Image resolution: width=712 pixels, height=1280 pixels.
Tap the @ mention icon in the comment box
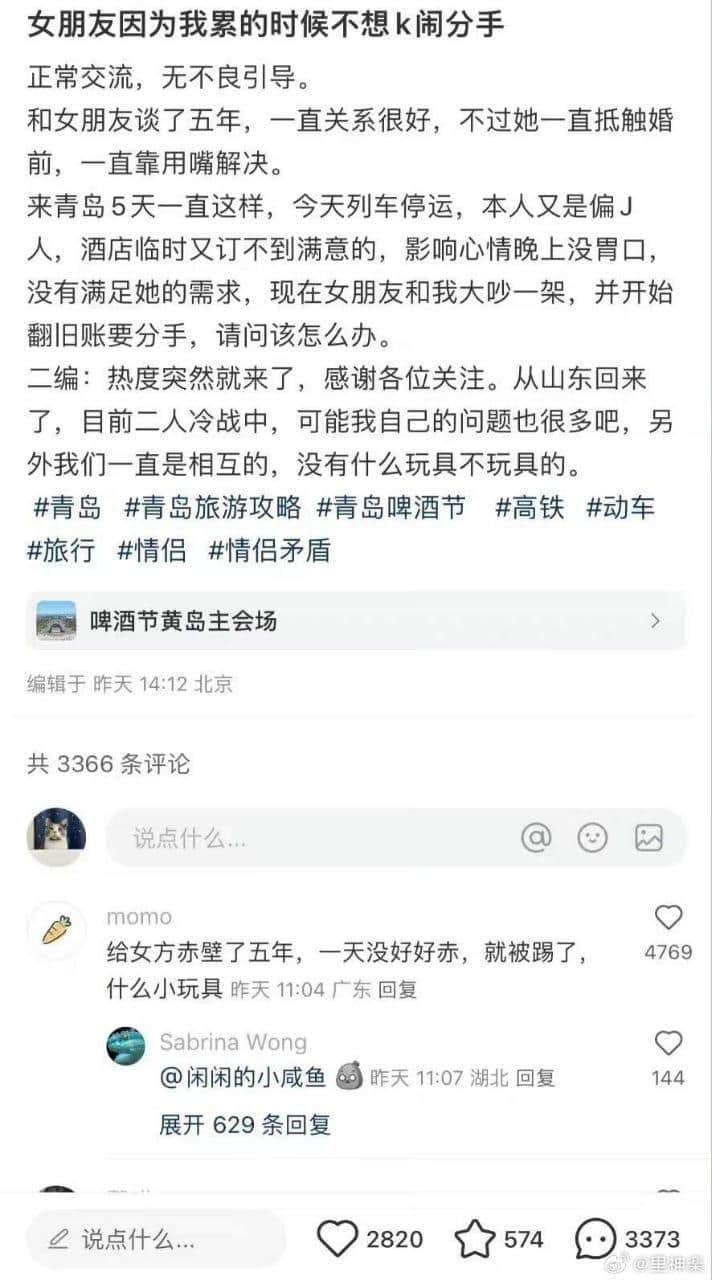(x=537, y=838)
